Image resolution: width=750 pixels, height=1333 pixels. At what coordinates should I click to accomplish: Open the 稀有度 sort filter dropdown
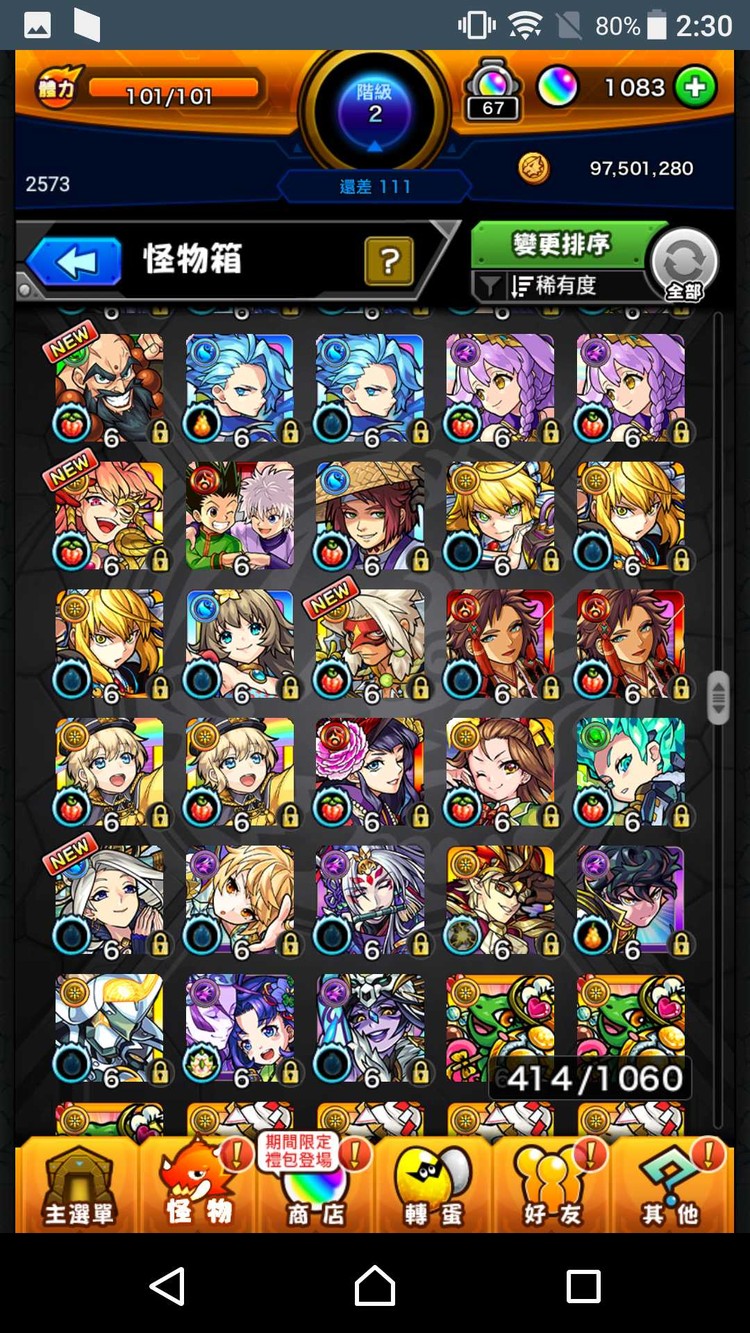560,286
